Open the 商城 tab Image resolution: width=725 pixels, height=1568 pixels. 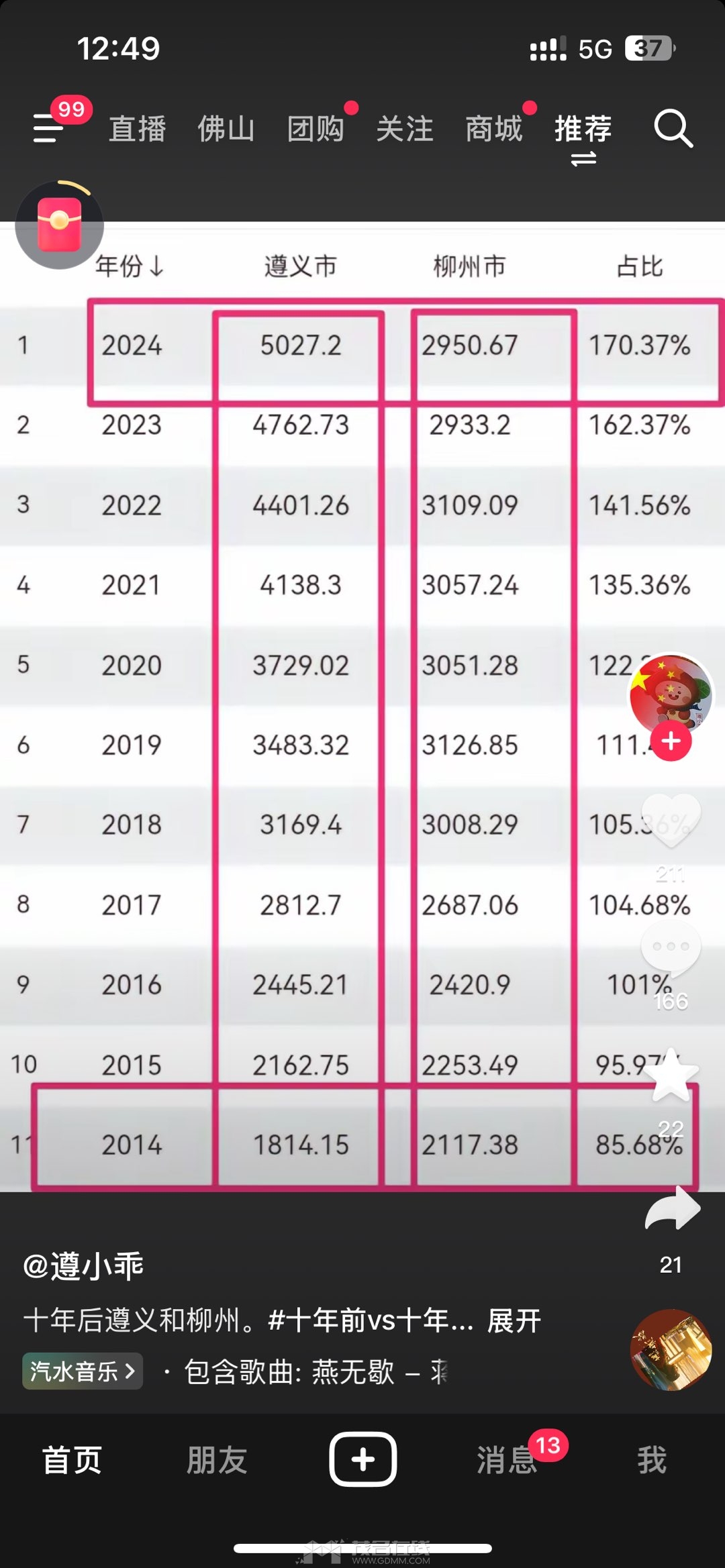pyautogui.click(x=494, y=129)
